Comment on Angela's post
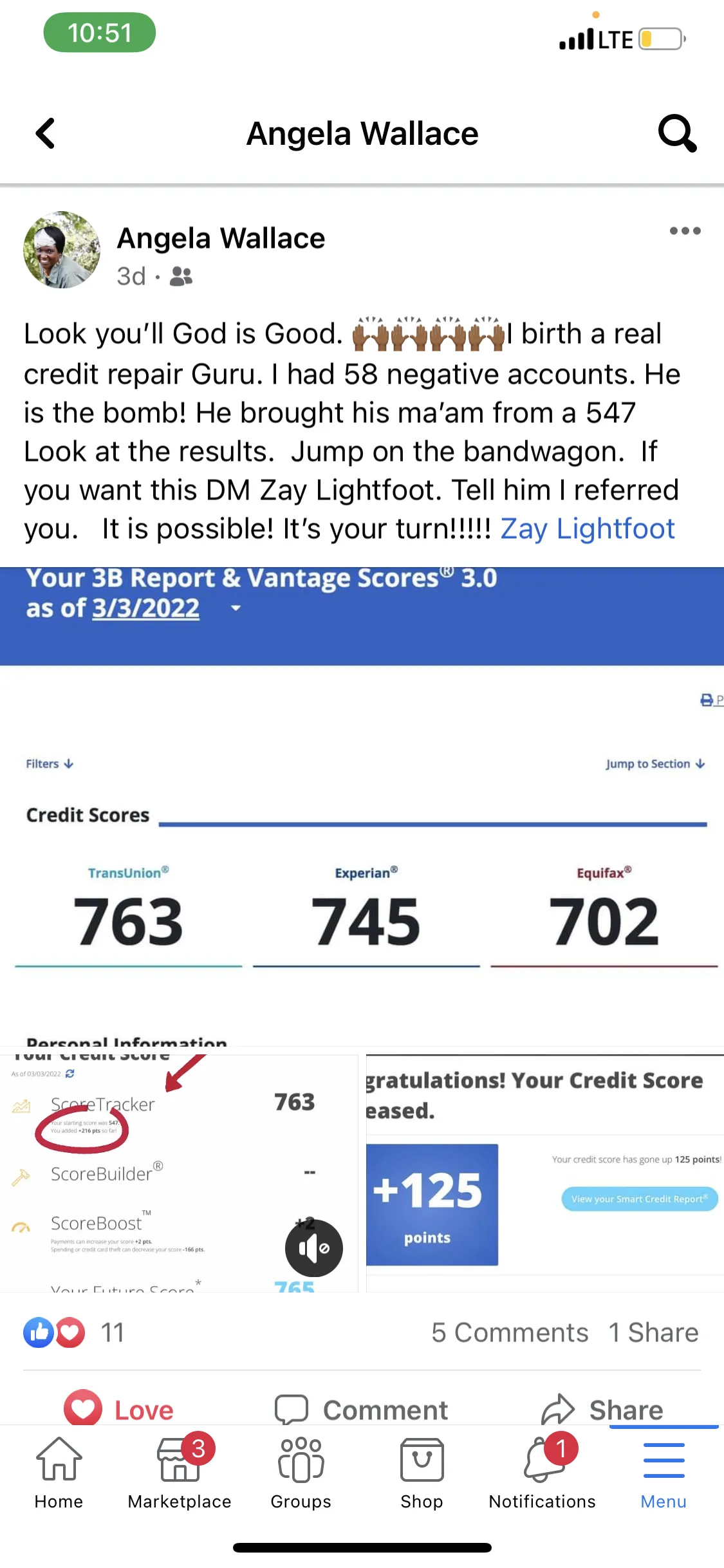Screen dimensions: 724x1568 pyautogui.click(x=362, y=1410)
